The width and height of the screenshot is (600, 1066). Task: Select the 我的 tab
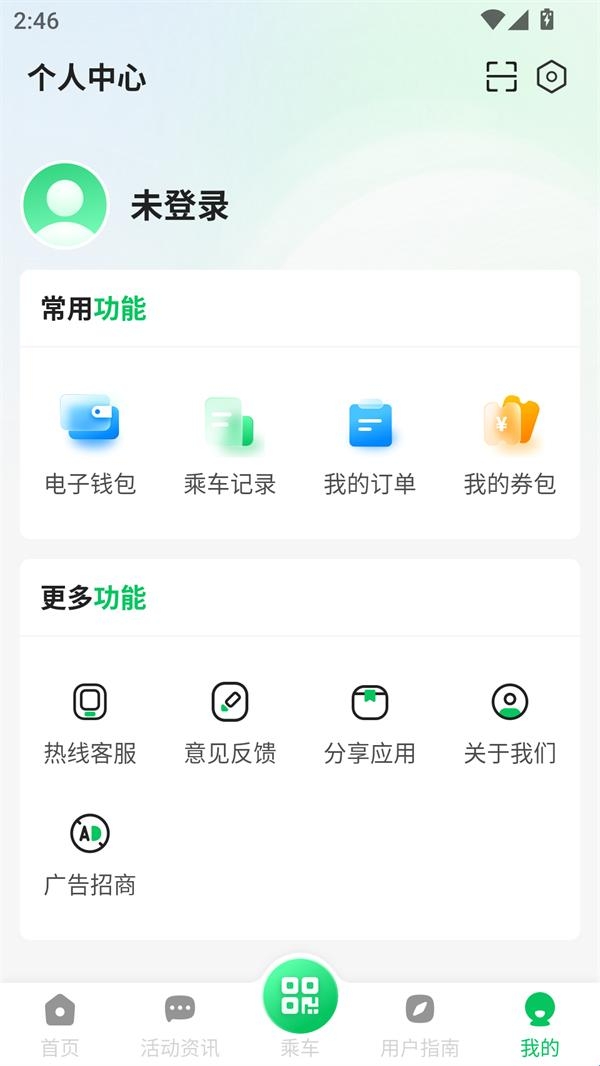point(540,1025)
